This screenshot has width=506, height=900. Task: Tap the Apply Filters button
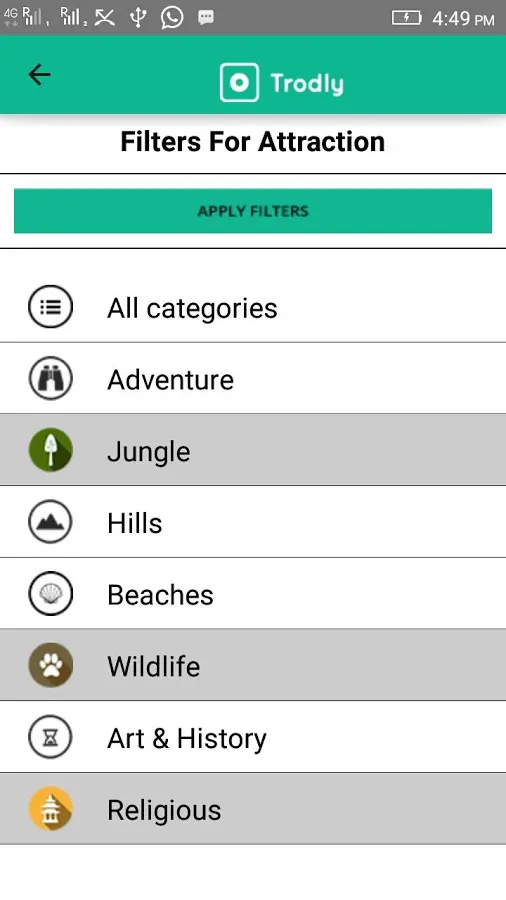[253, 211]
